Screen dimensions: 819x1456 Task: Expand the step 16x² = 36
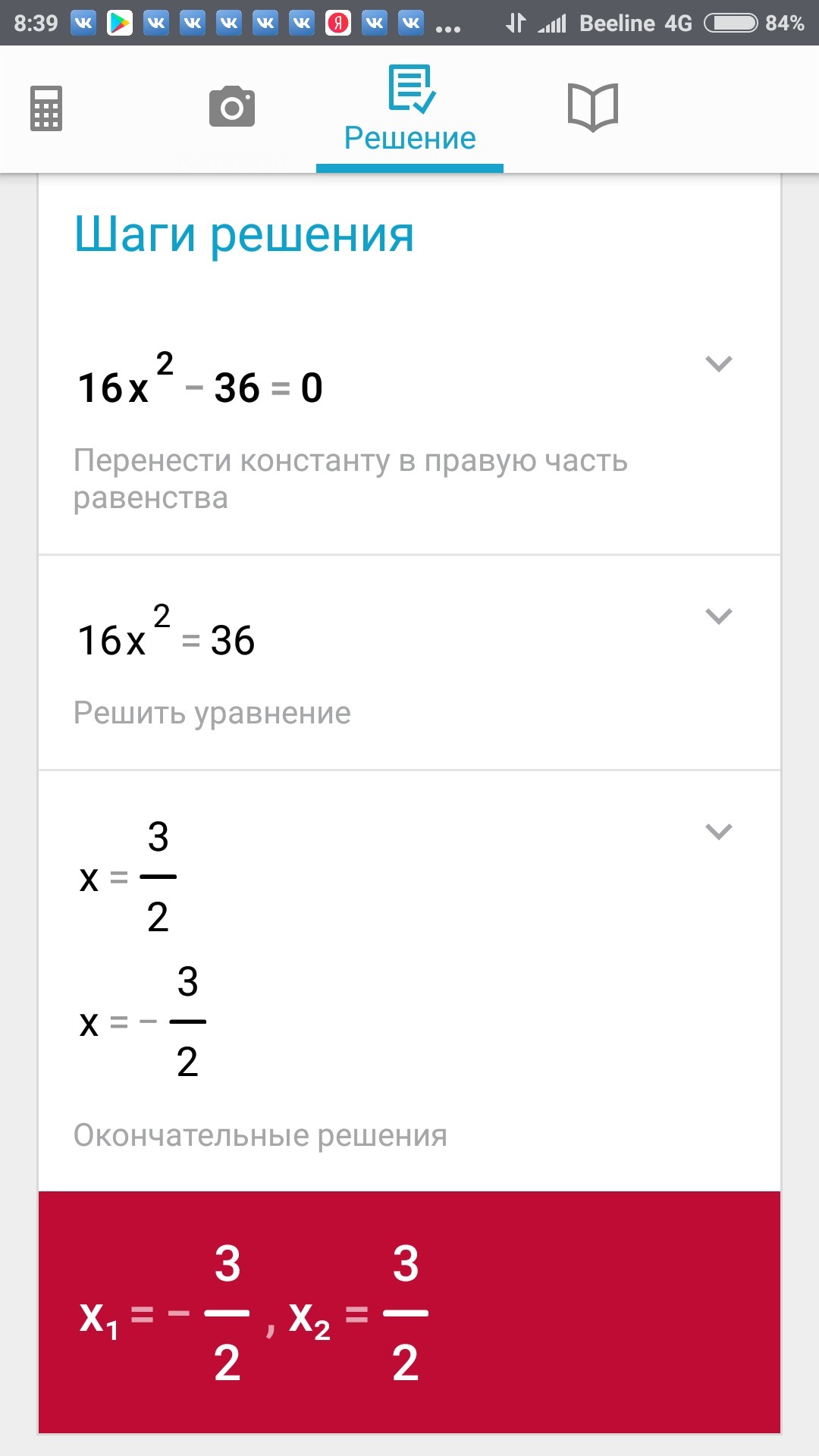[718, 616]
